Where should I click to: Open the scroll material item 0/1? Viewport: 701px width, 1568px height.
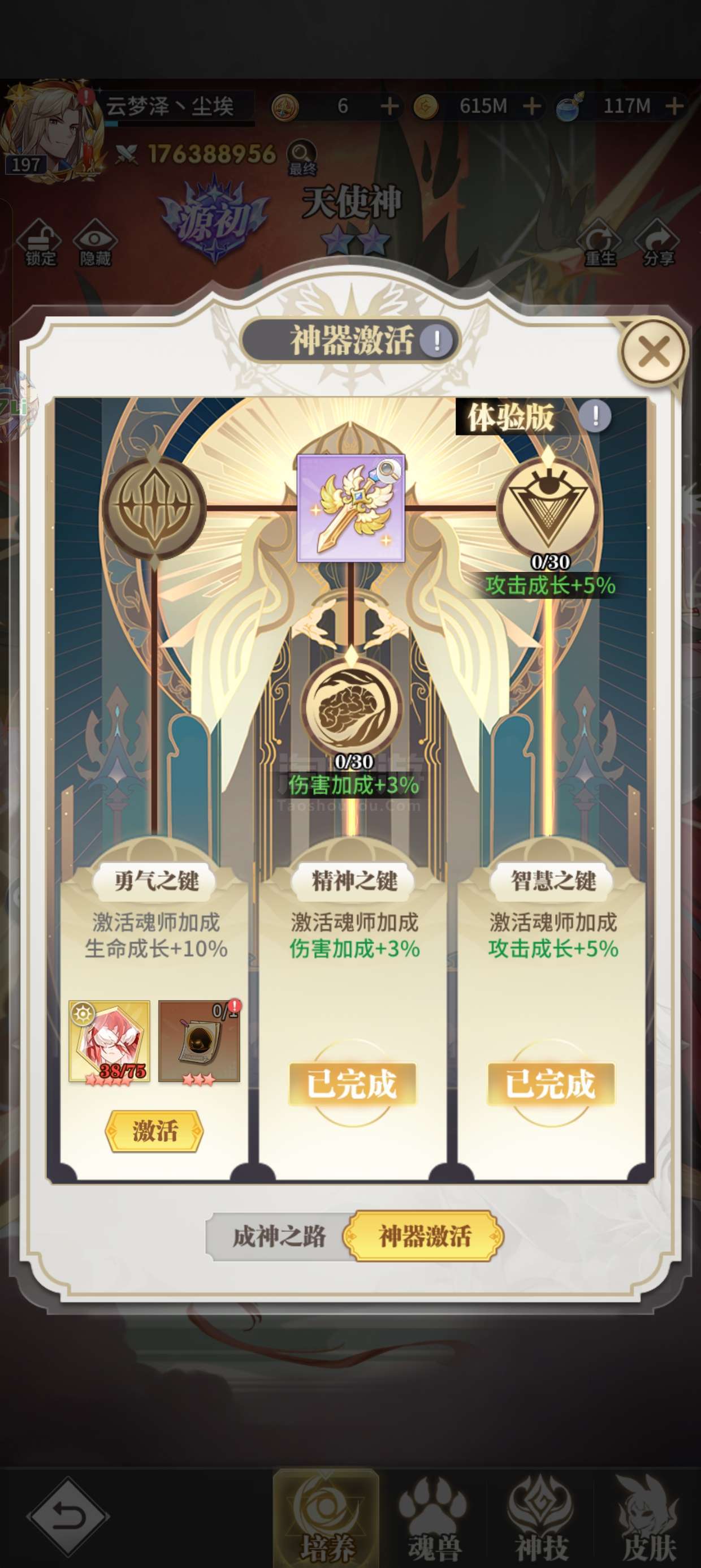199,1041
